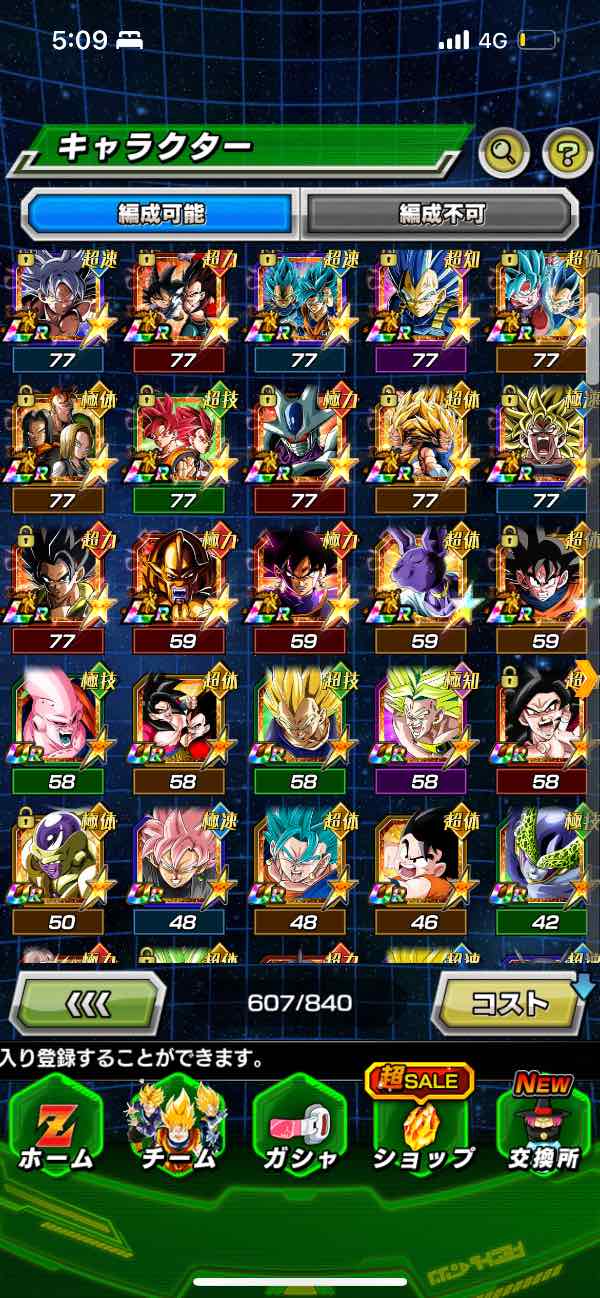The image size is (600, 1298).
Task: Change sort order with the コスト button
Action: click(x=509, y=1002)
